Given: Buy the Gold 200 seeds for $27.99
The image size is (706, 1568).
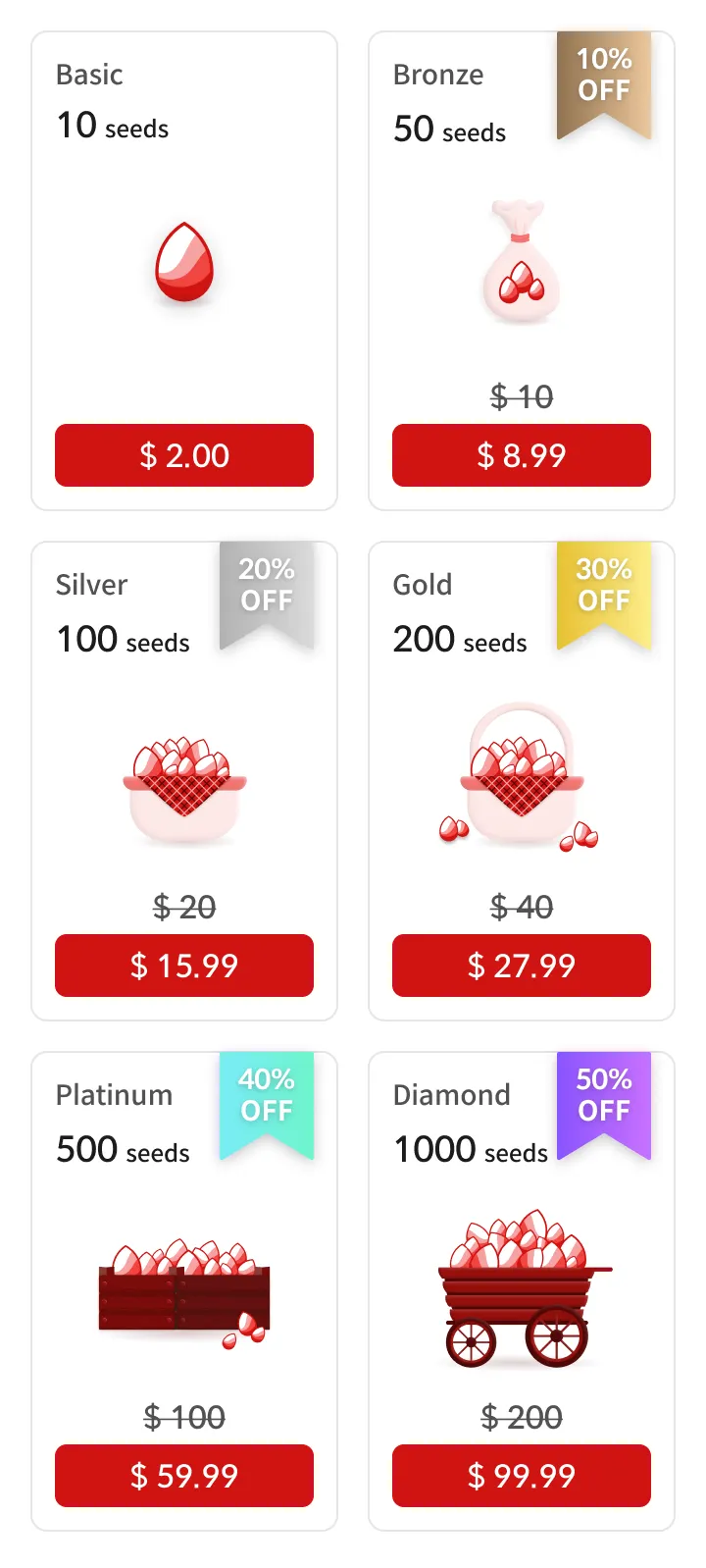Looking at the screenshot, I should 522,966.
